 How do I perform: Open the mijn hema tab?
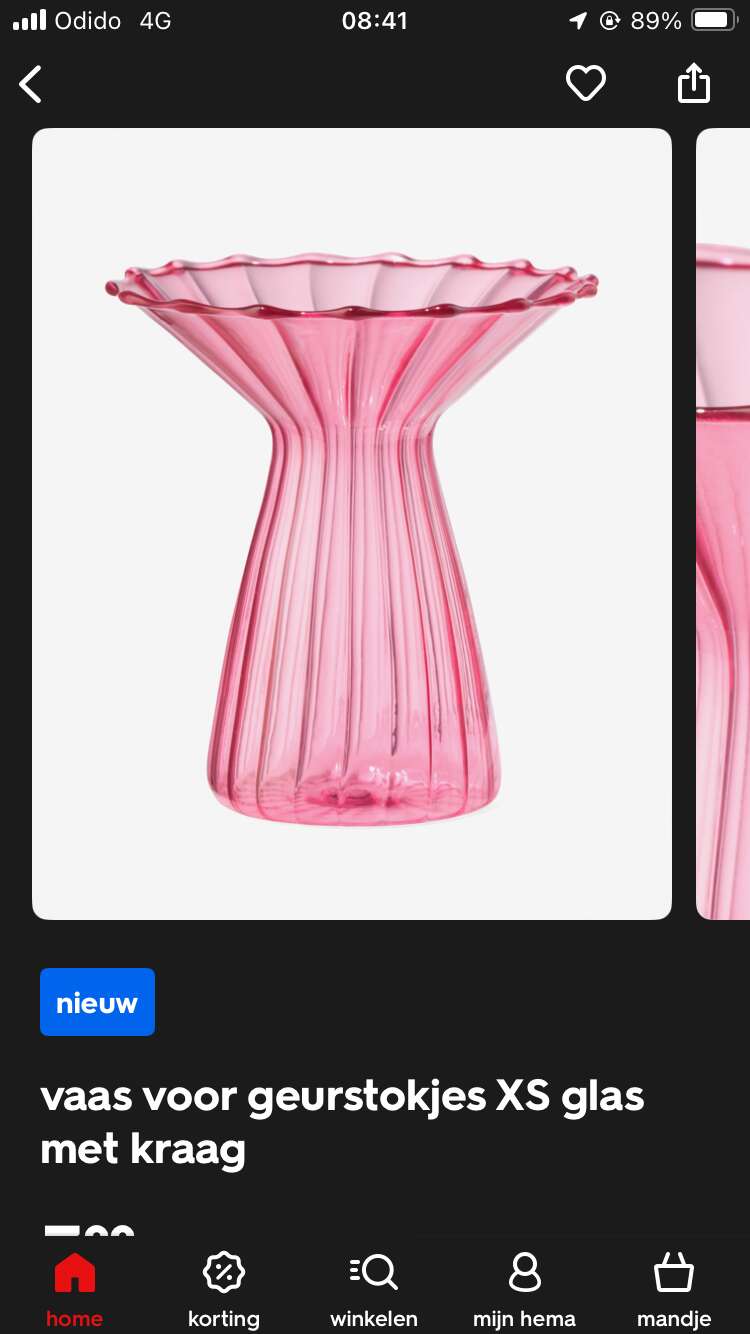coord(524,1289)
